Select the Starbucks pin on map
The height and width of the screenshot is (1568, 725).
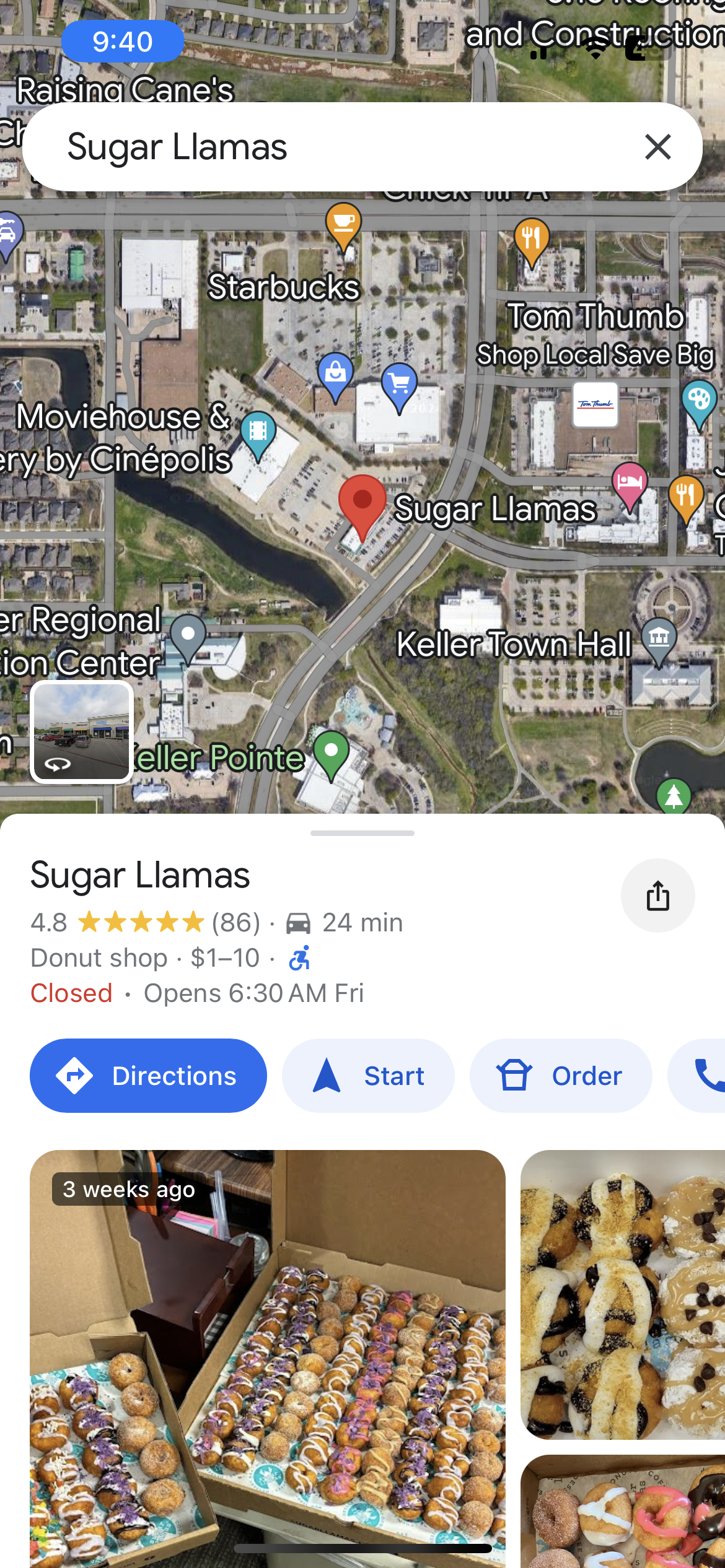[x=343, y=225]
